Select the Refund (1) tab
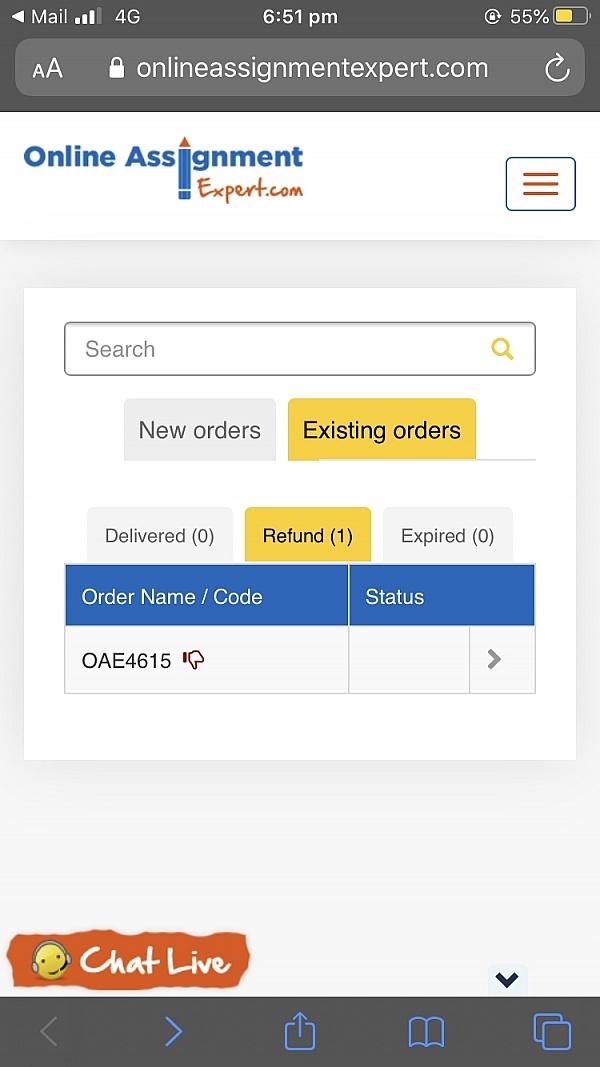 click(307, 536)
